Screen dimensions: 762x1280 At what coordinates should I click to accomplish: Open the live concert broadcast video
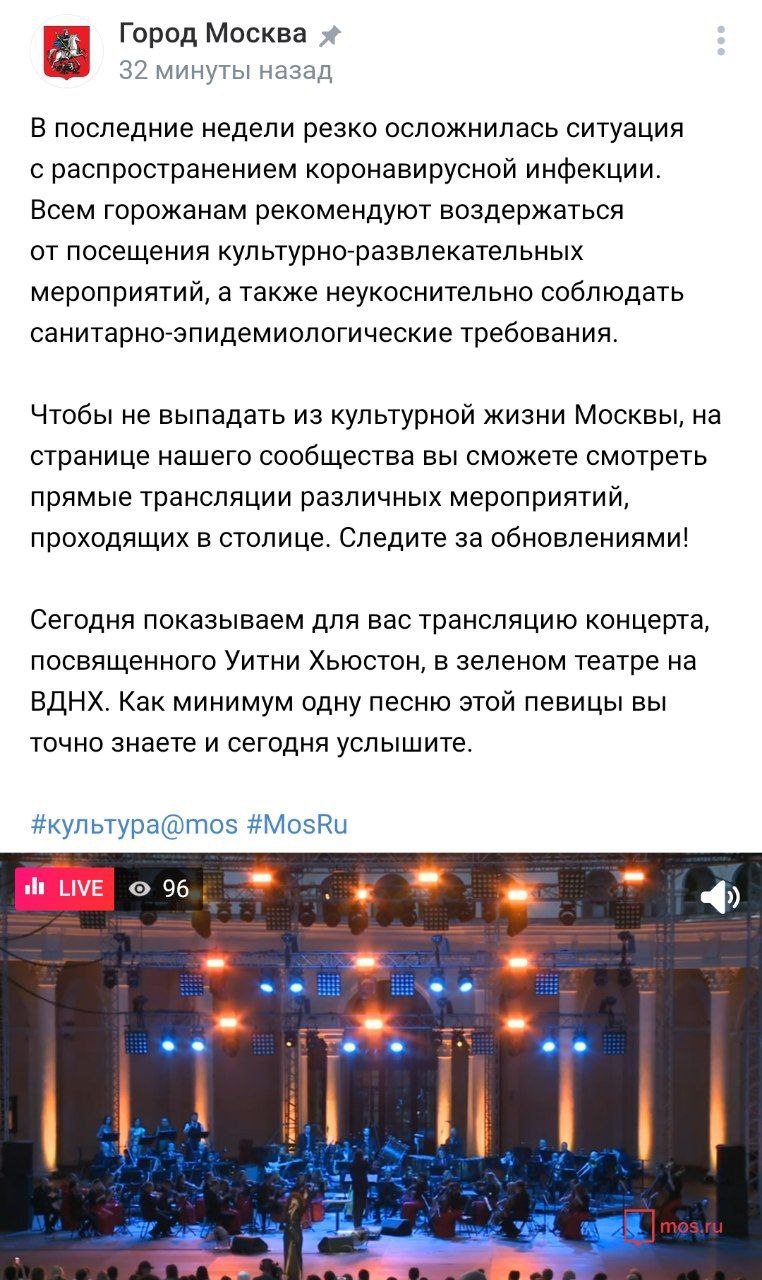tap(380, 1080)
